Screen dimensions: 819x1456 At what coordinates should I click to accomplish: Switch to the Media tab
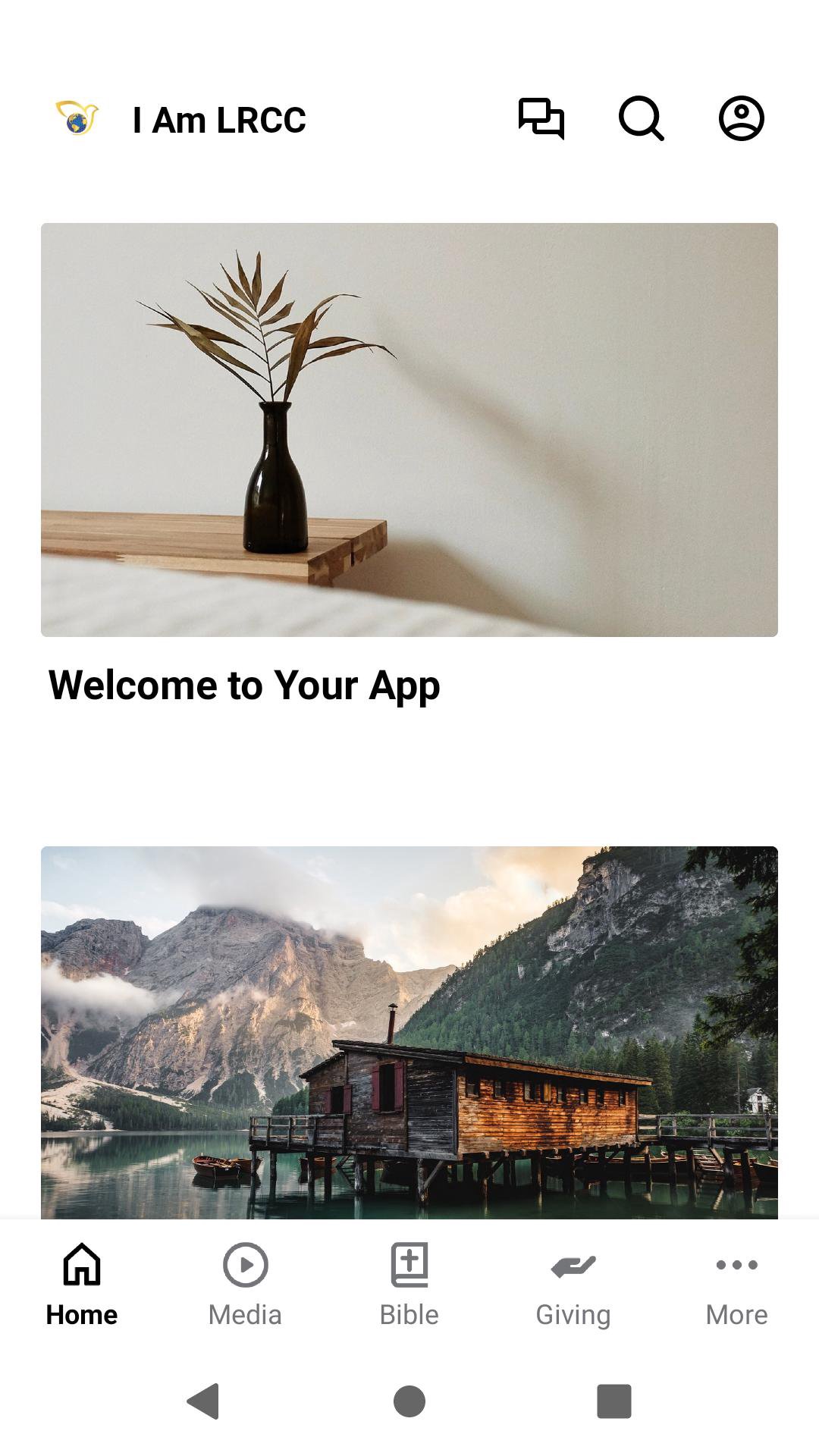(x=245, y=1284)
